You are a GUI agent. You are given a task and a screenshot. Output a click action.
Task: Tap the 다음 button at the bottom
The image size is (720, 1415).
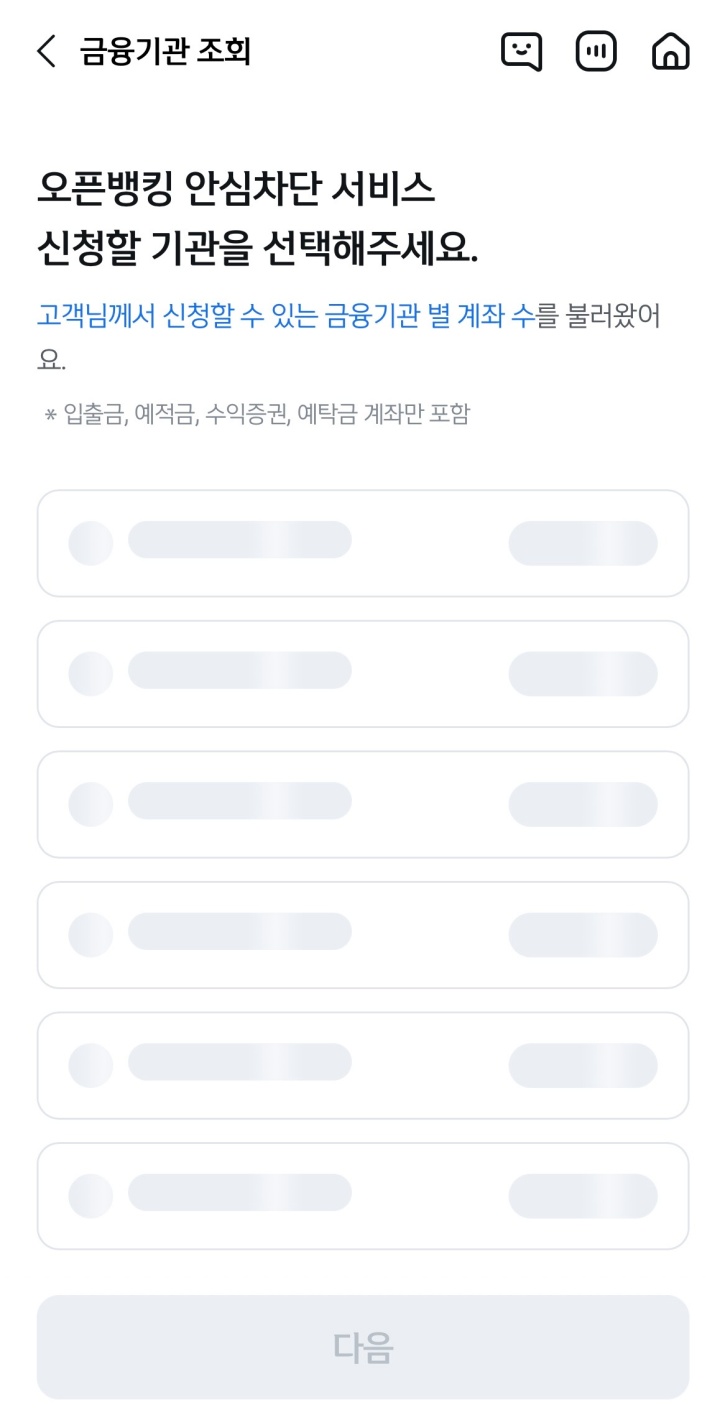point(360,1346)
